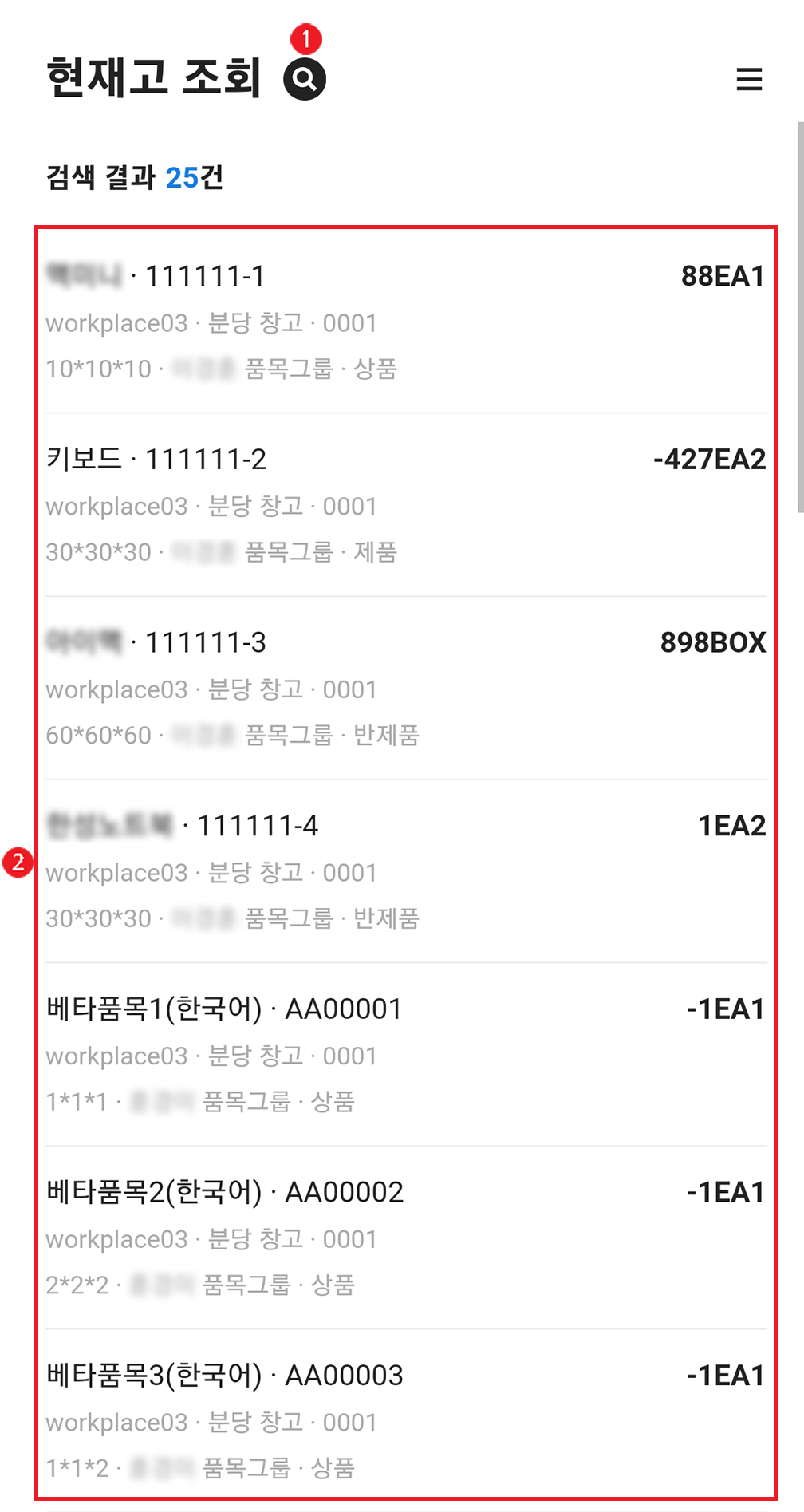View 베타품목3(한국어) AA00003 details
The image size is (804, 1512).
coord(405,1415)
